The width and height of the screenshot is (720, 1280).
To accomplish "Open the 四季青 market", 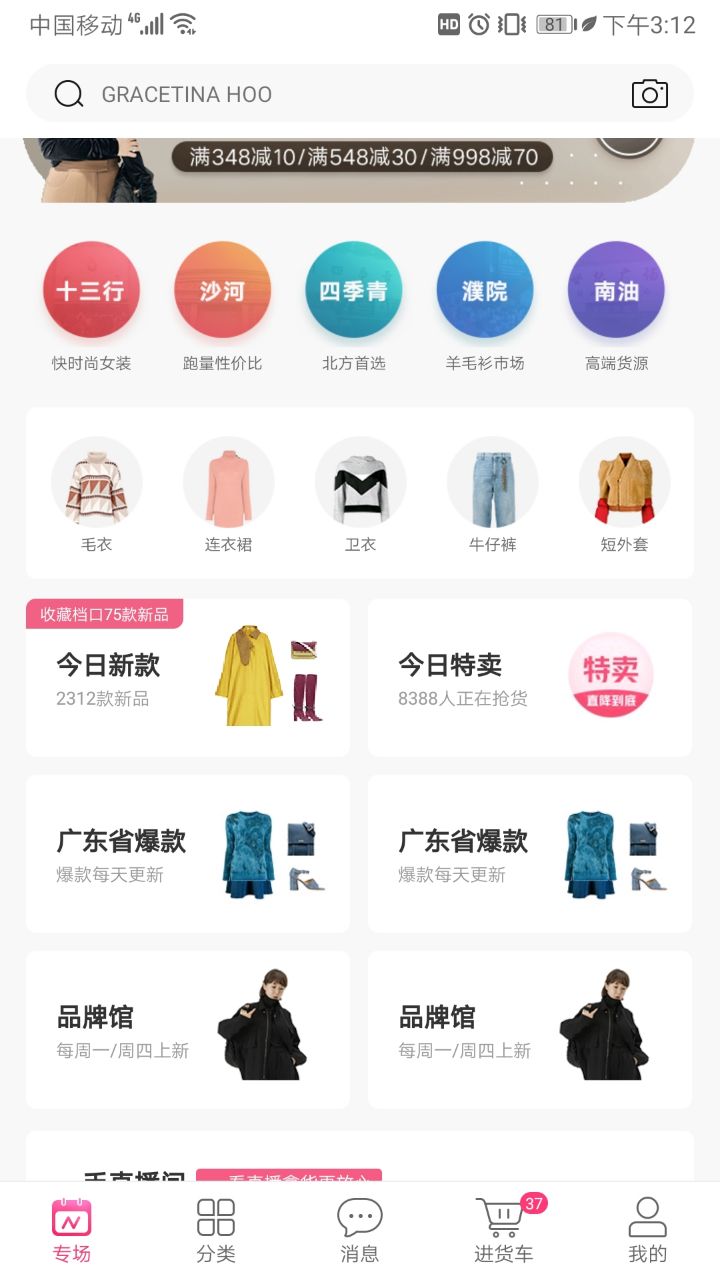I will tap(353, 290).
